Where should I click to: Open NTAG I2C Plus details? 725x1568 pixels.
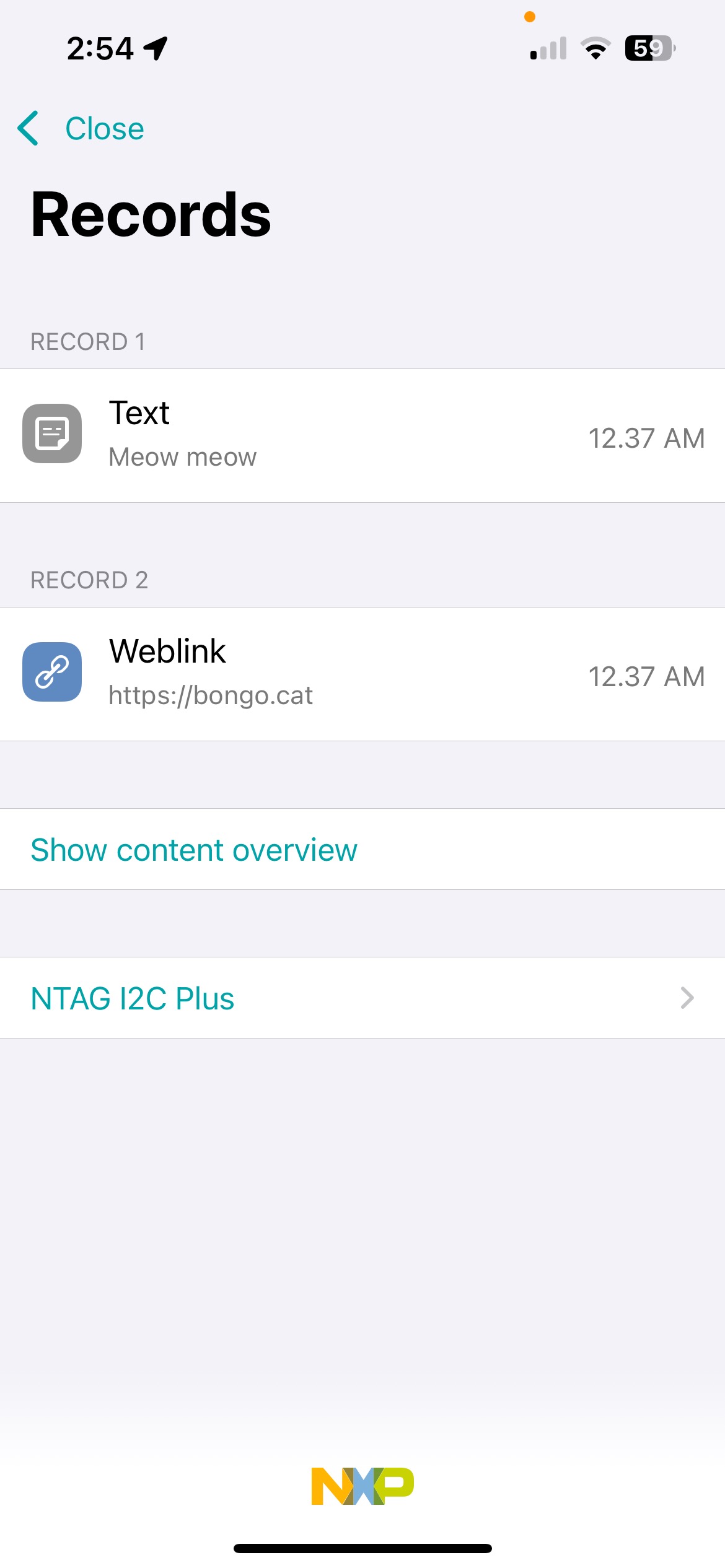[362, 998]
